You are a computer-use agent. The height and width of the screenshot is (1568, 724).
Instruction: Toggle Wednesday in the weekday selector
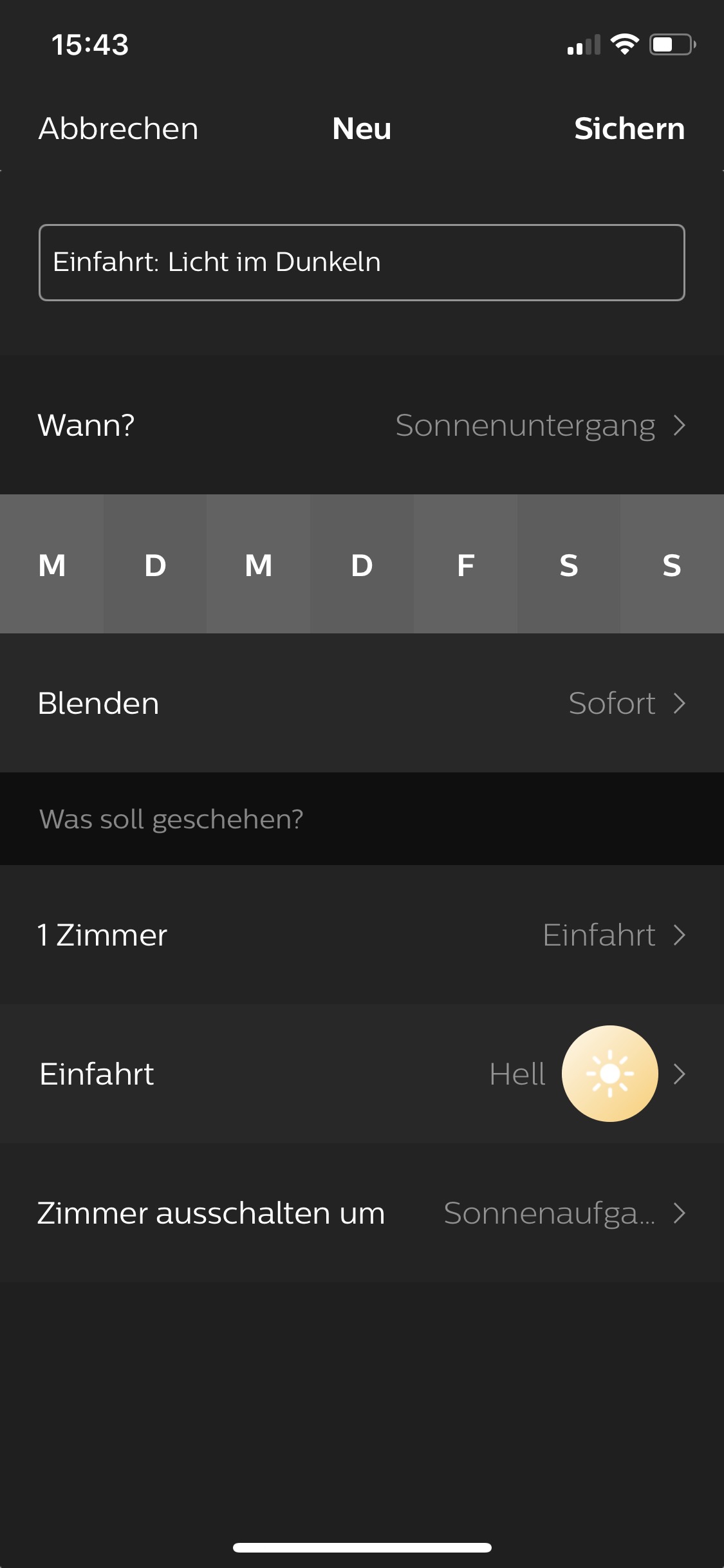coord(259,565)
